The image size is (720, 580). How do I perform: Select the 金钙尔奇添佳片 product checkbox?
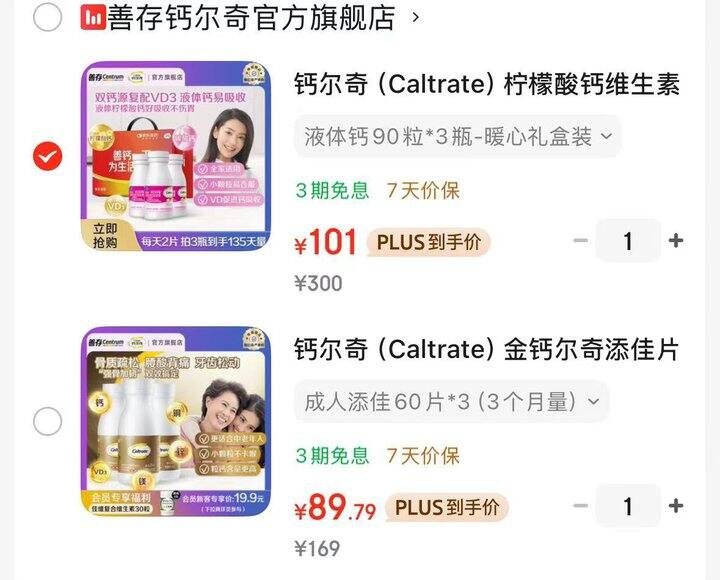pyautogui.click(x=48, y=421)
